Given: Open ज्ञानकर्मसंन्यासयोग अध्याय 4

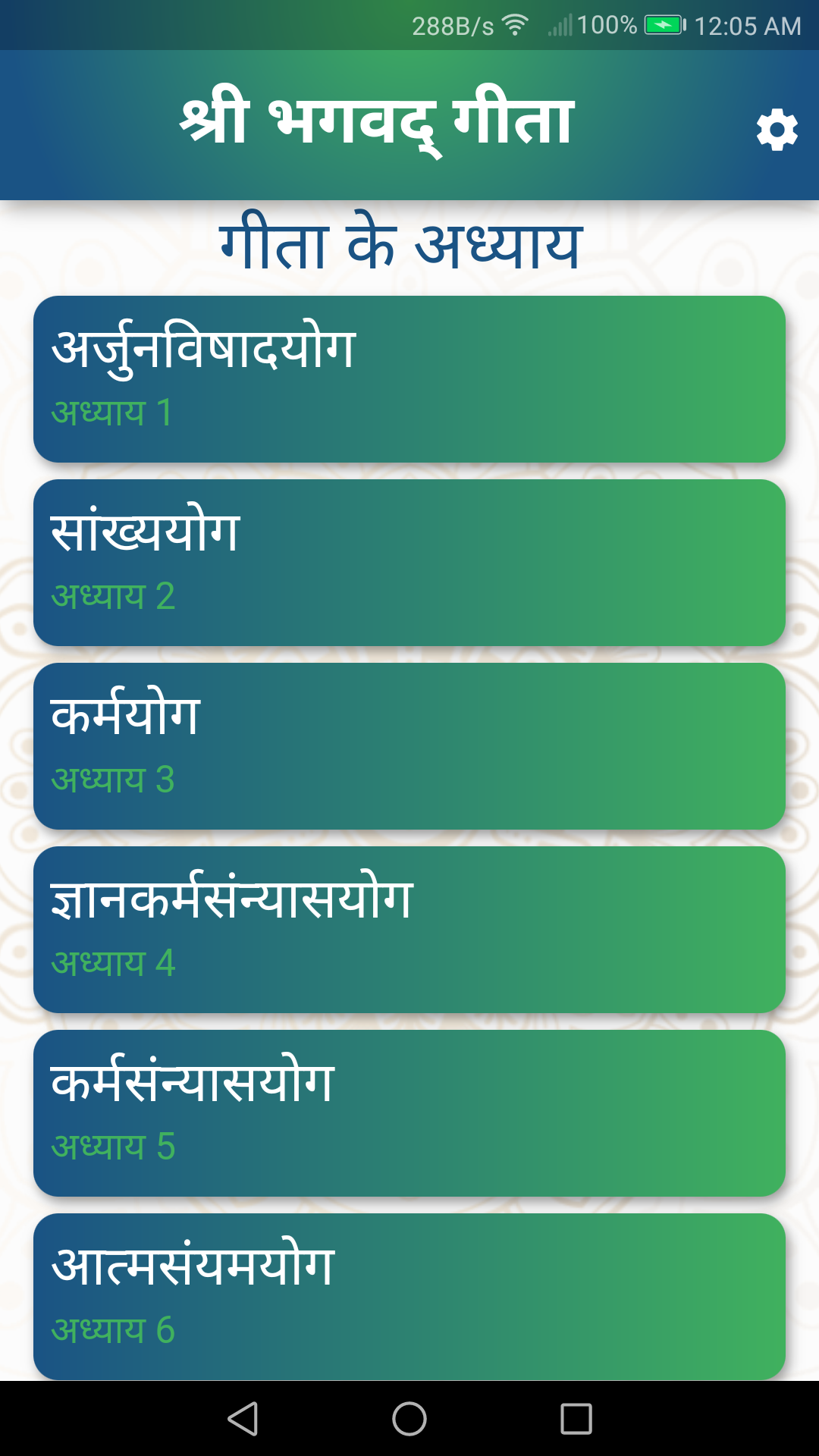Looking at the screenshot, I should pyautogui.click(x=409, y=930).
